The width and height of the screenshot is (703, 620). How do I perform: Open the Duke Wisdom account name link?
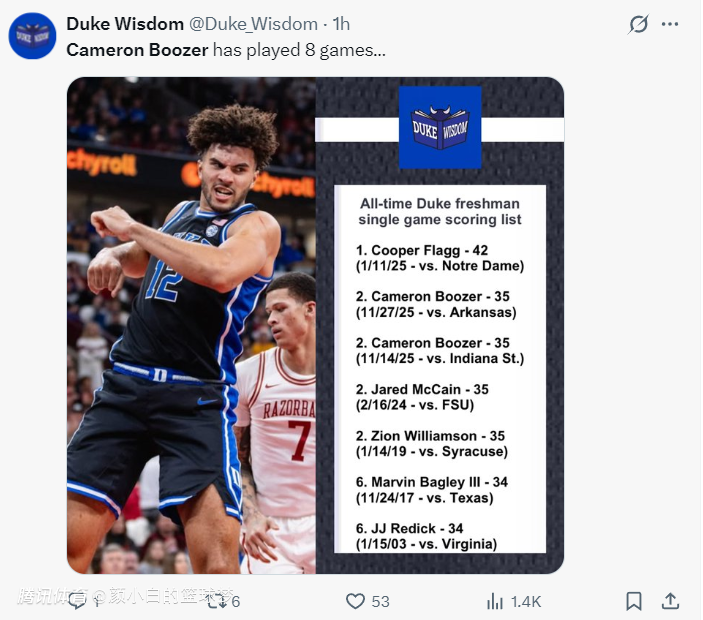coord(125,23)
